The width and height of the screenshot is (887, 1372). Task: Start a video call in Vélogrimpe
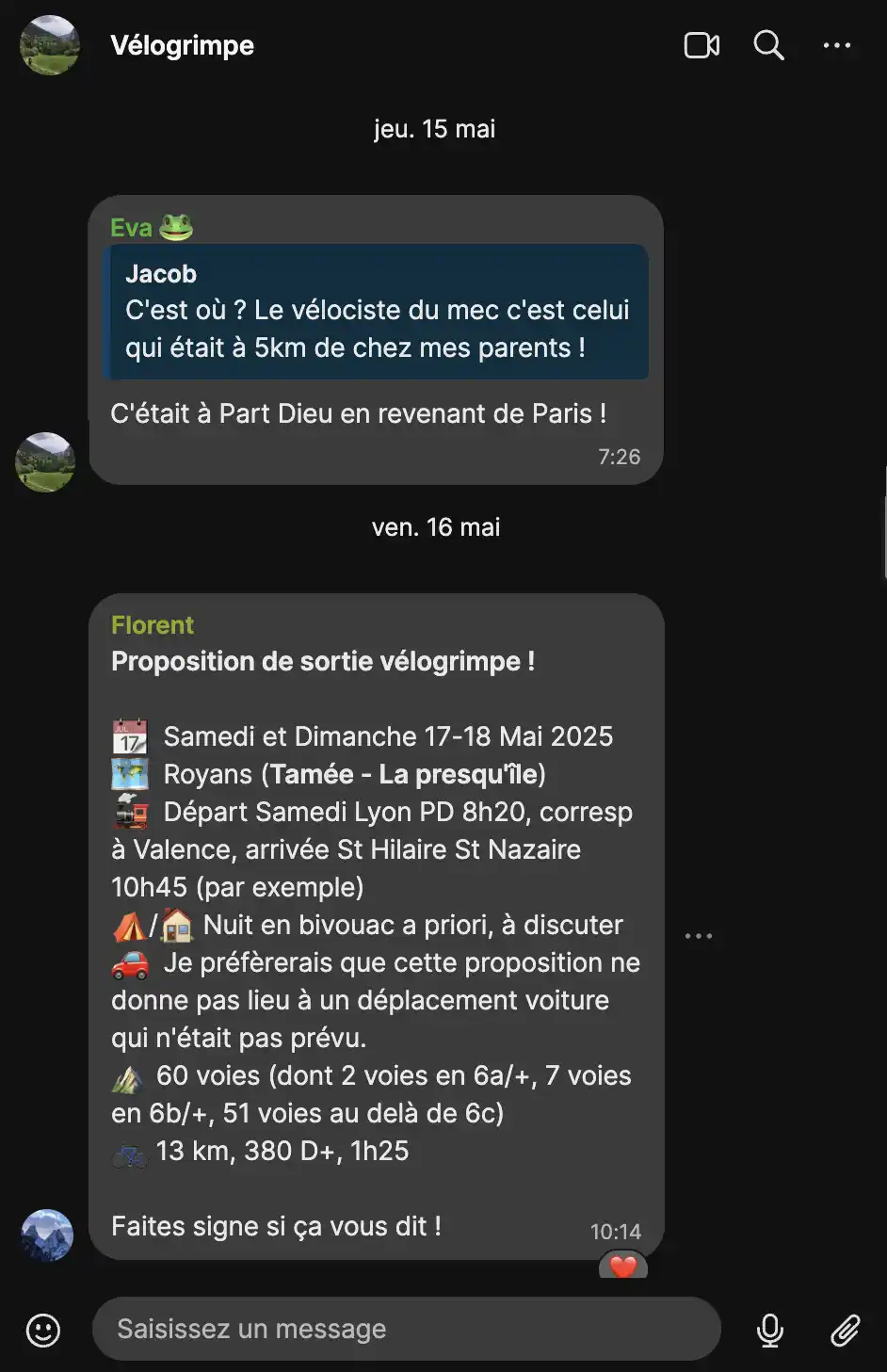(x=702, y=45)
